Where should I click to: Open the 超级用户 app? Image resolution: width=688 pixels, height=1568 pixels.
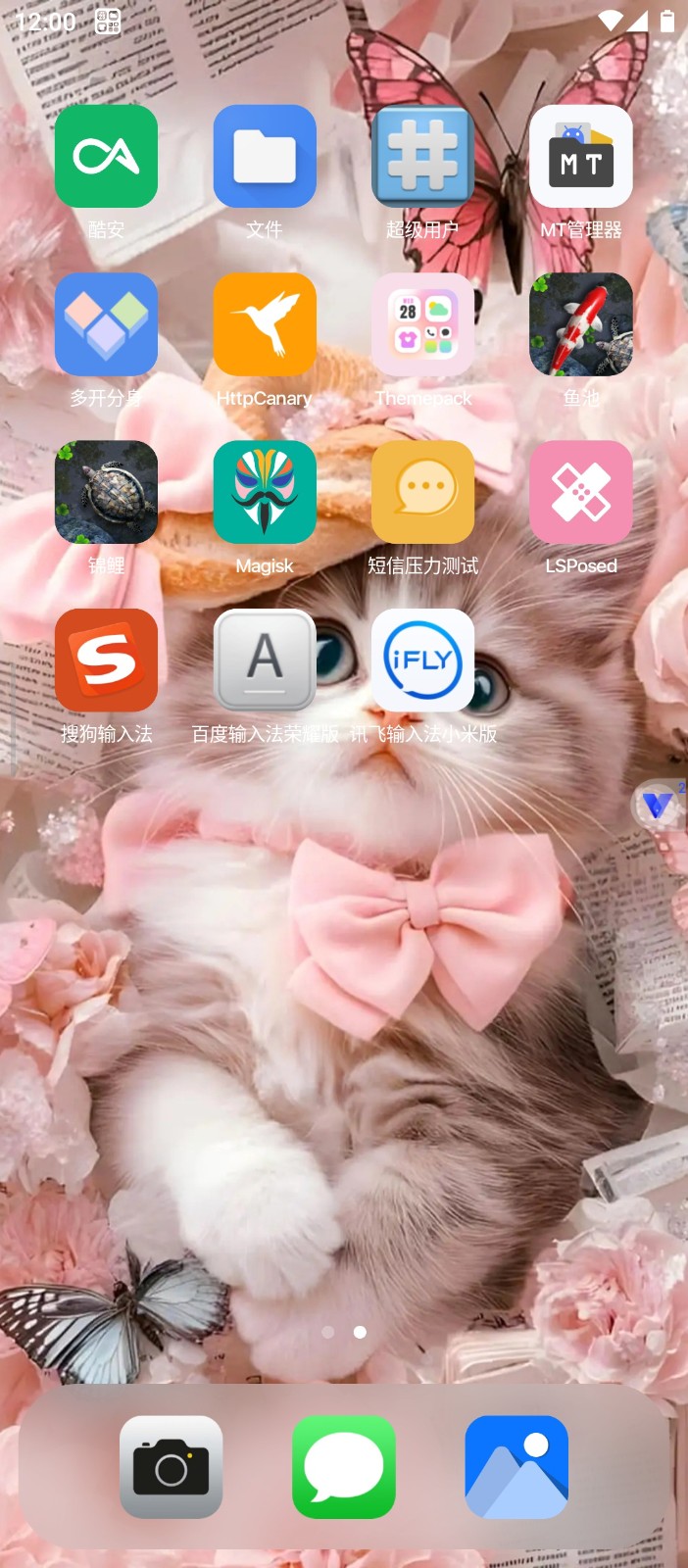tap(423, 157)
